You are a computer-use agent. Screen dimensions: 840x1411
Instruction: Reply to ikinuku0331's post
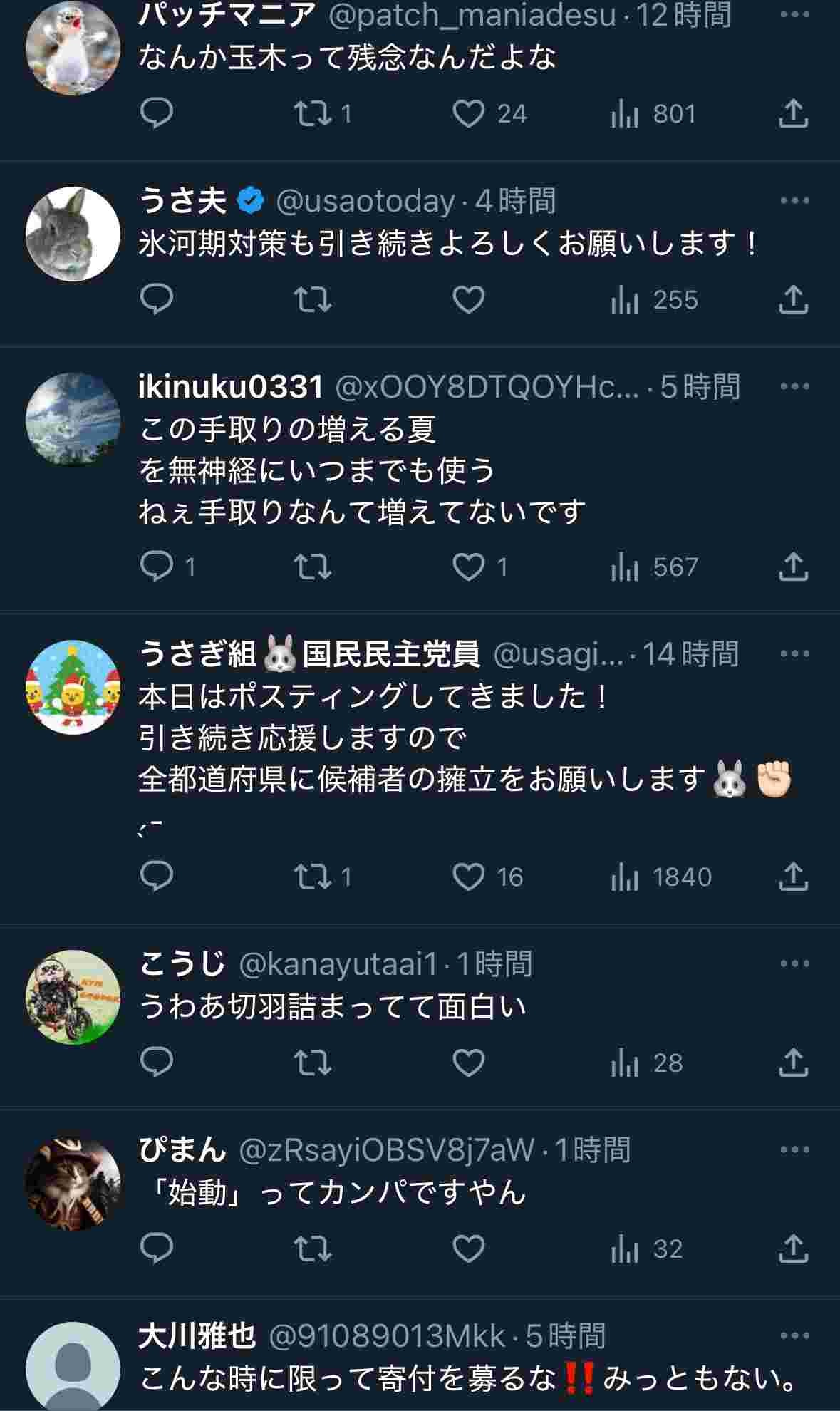[x=157, y=567]
